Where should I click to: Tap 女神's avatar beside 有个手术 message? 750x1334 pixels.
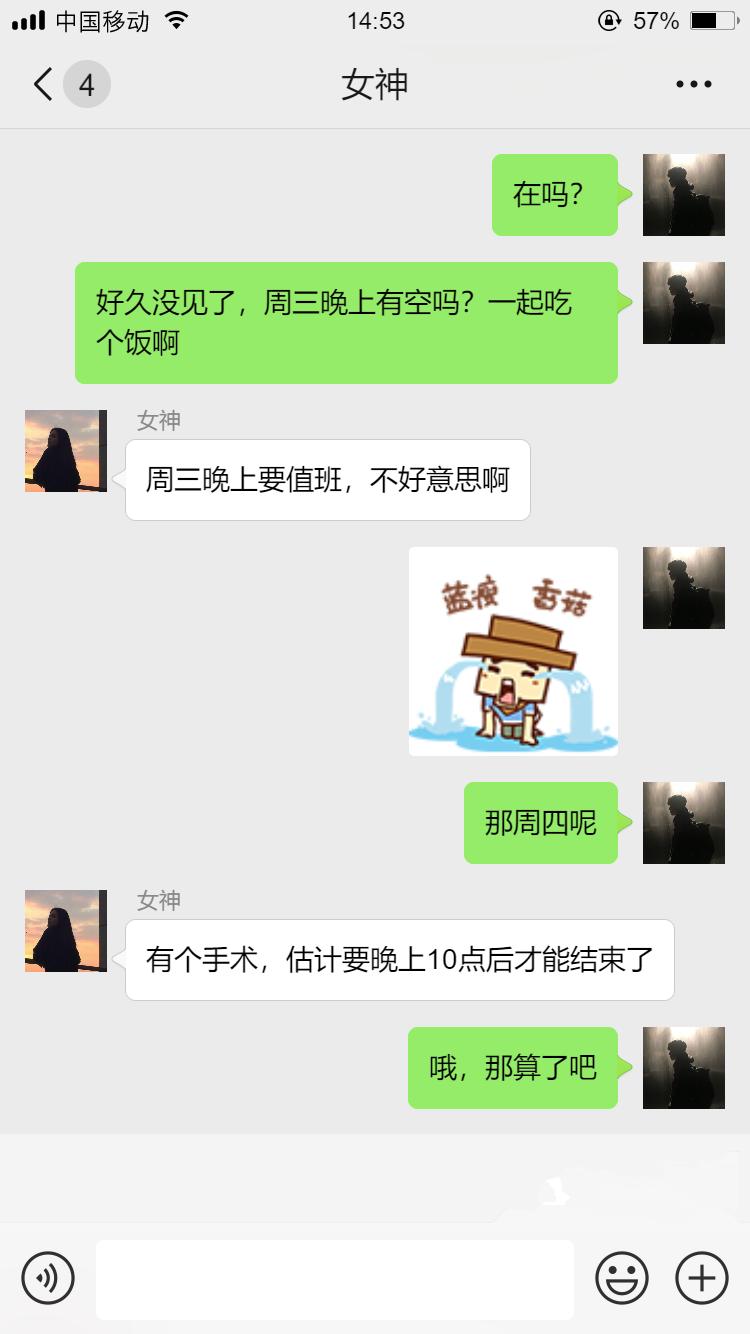pos(66,931)
